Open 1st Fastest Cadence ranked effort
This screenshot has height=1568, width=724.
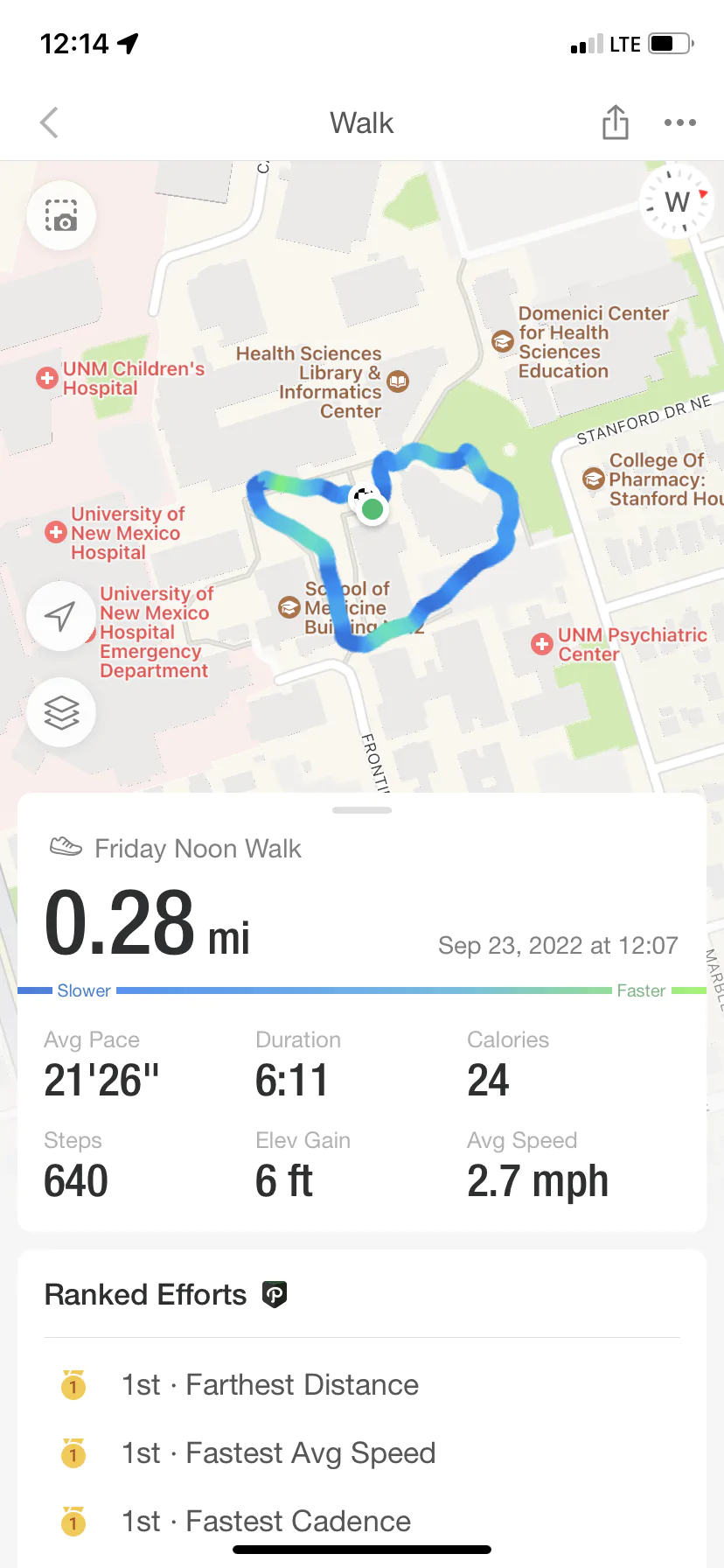point(298,1521)
